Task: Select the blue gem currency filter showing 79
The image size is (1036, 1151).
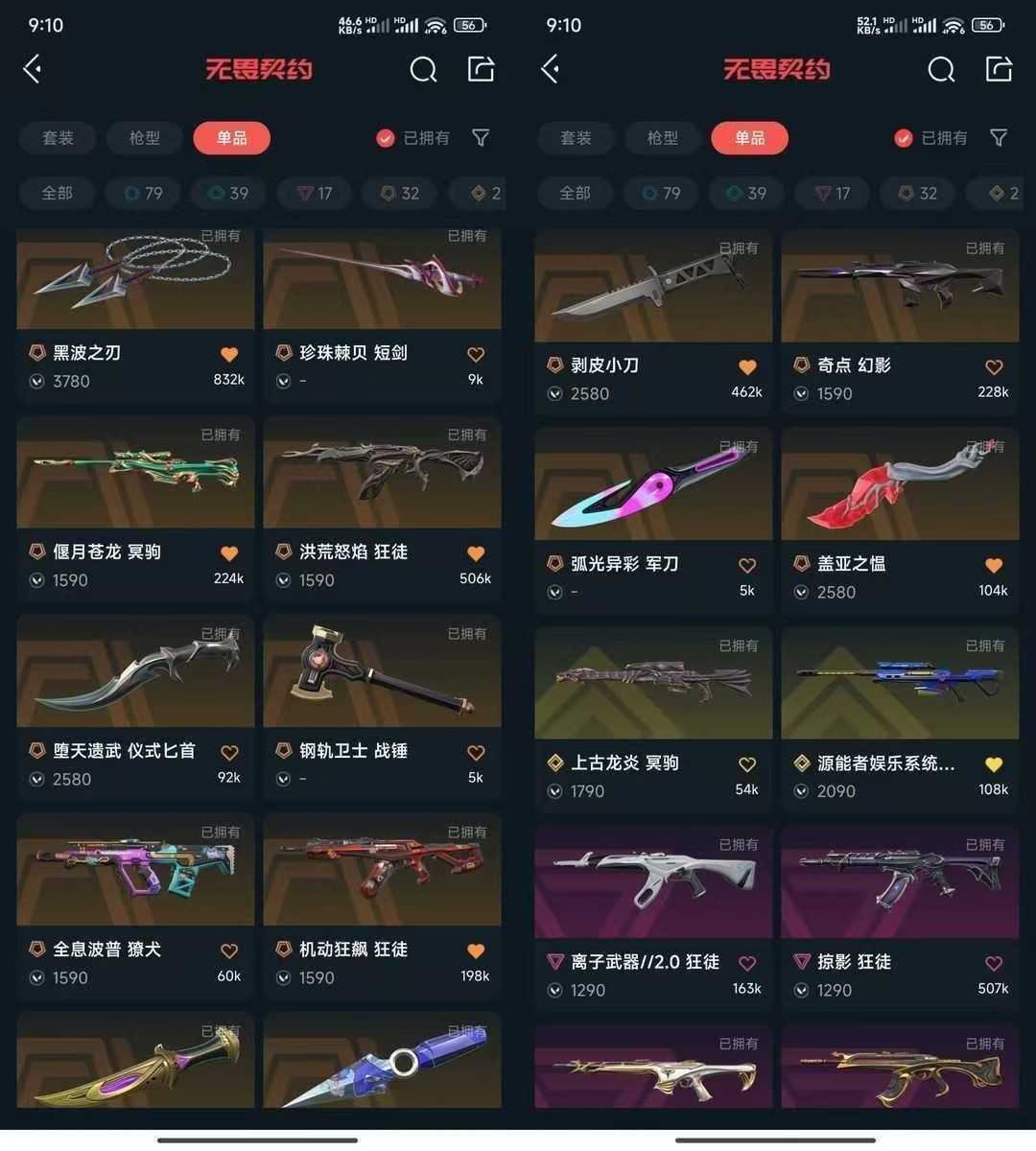Action: pos(141,193)
